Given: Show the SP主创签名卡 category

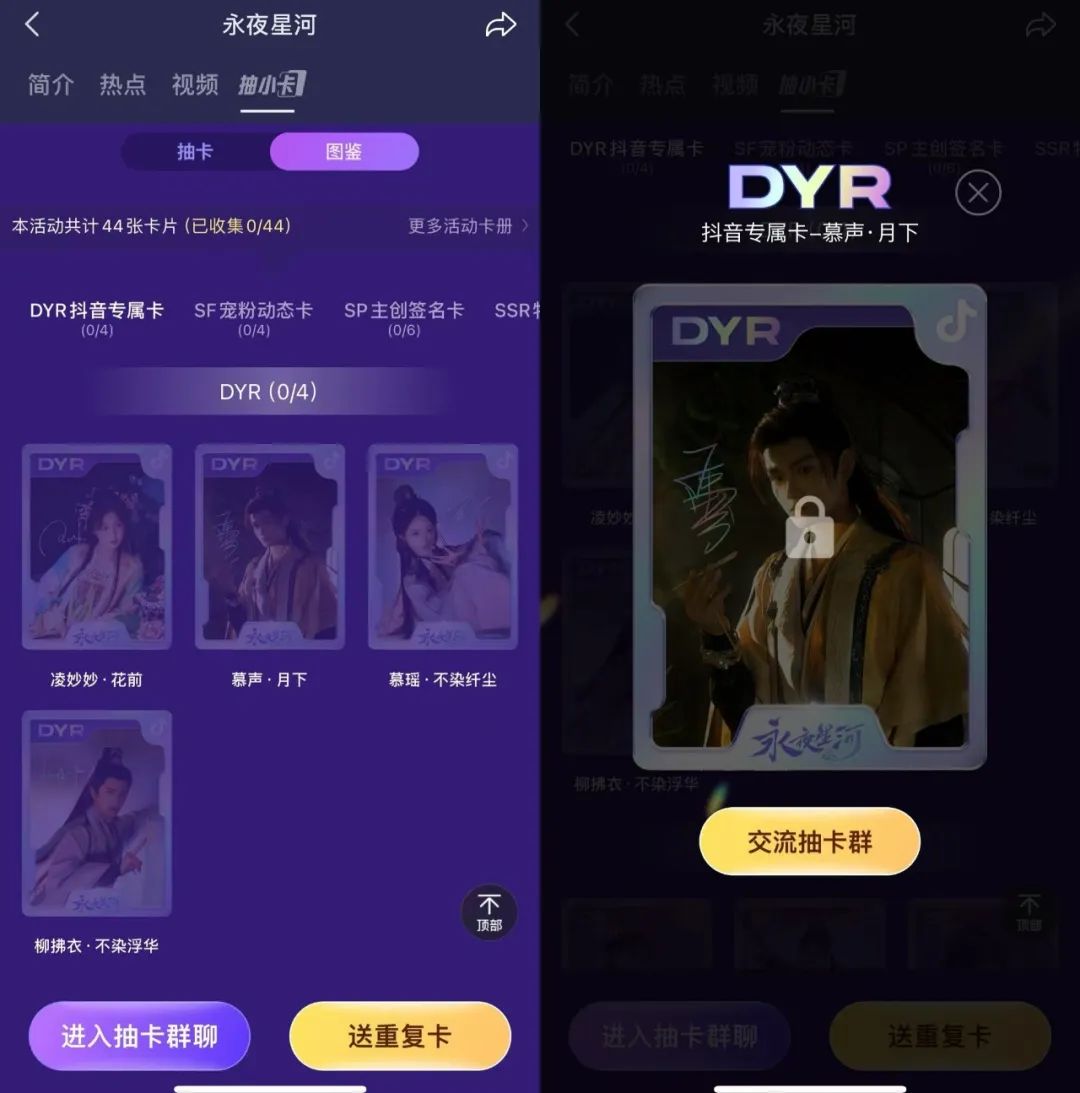Looking at the screenshot, I should point(403,316).
